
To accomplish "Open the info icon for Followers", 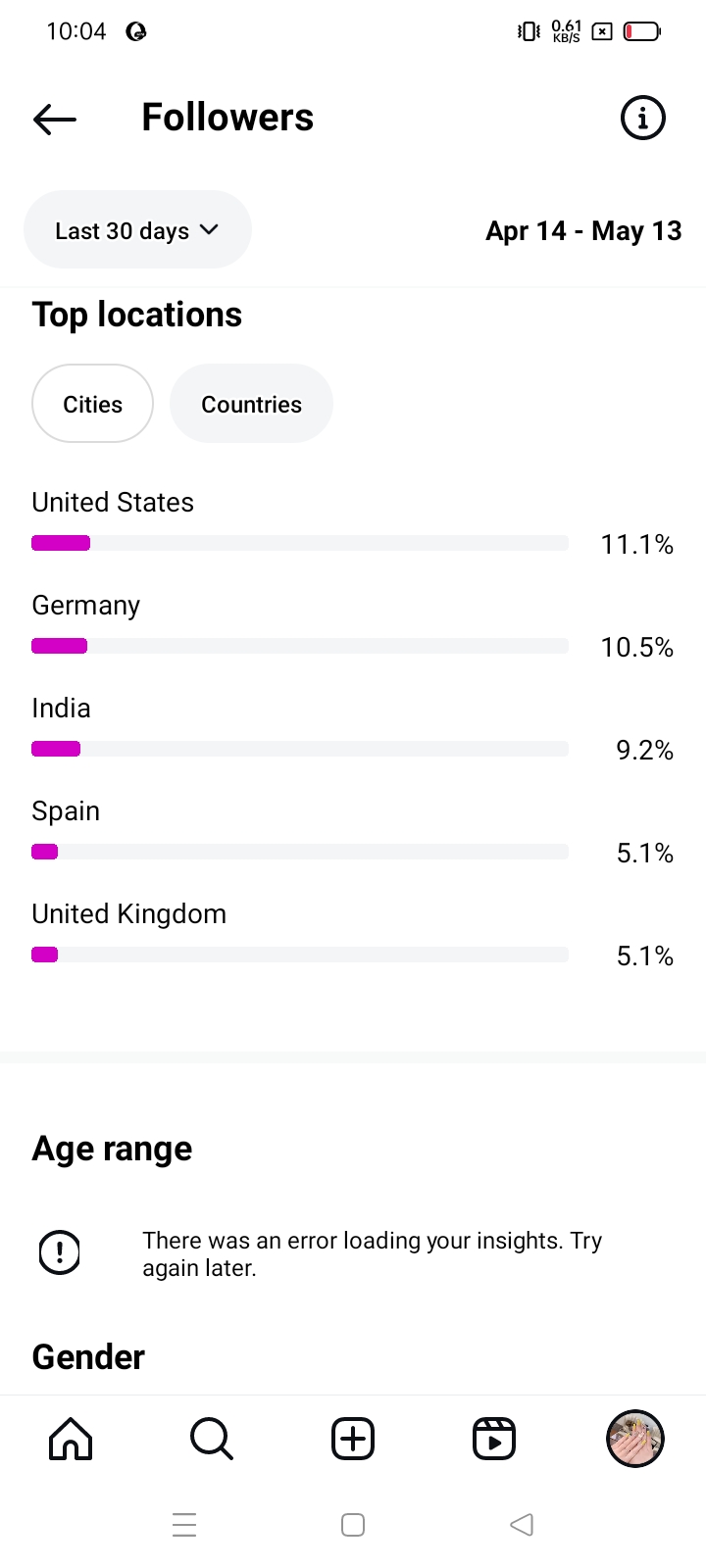I will tap(642, 119).
